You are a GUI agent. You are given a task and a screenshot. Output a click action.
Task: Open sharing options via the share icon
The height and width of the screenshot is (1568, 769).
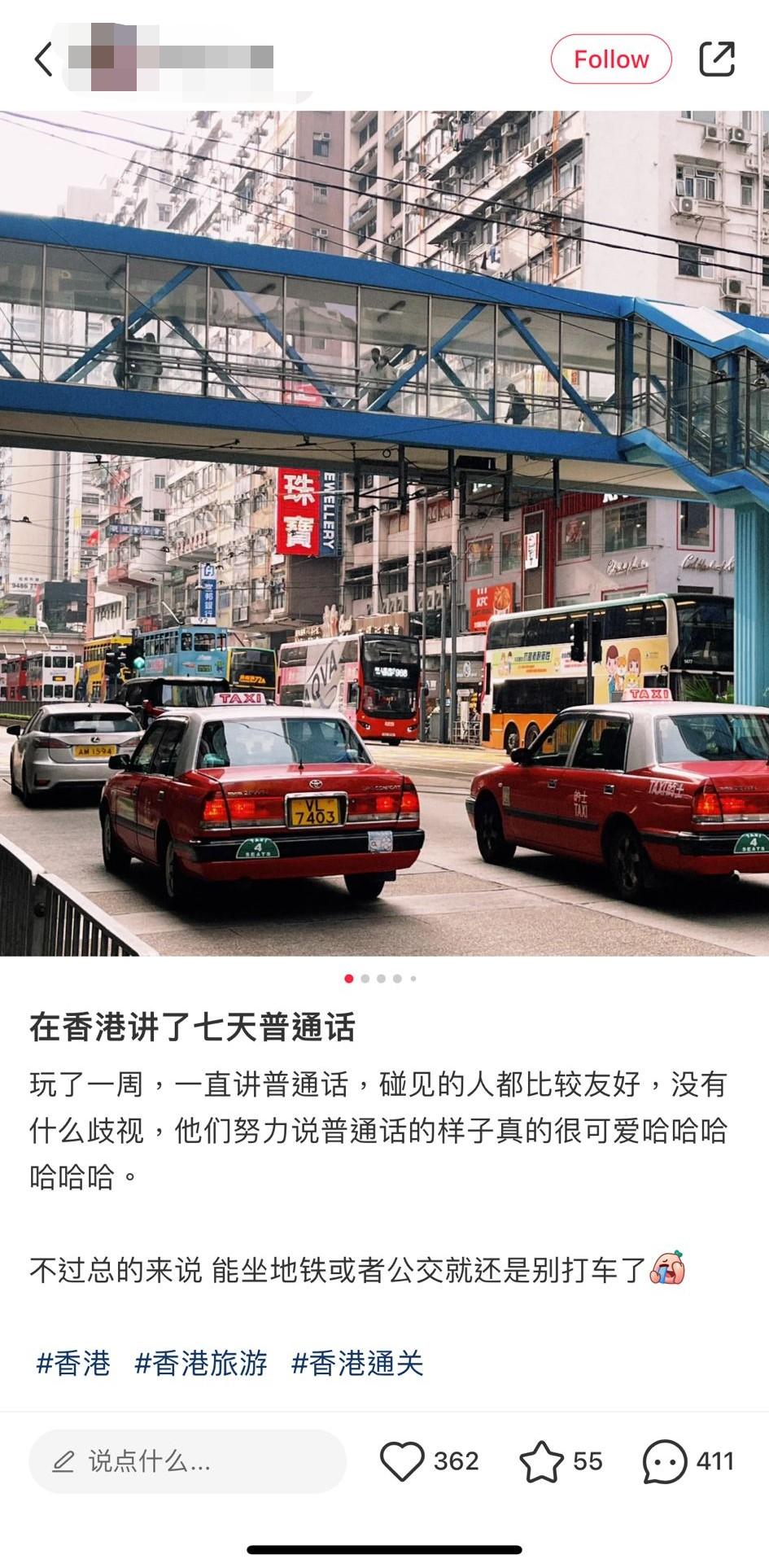[x=718, y=57]
